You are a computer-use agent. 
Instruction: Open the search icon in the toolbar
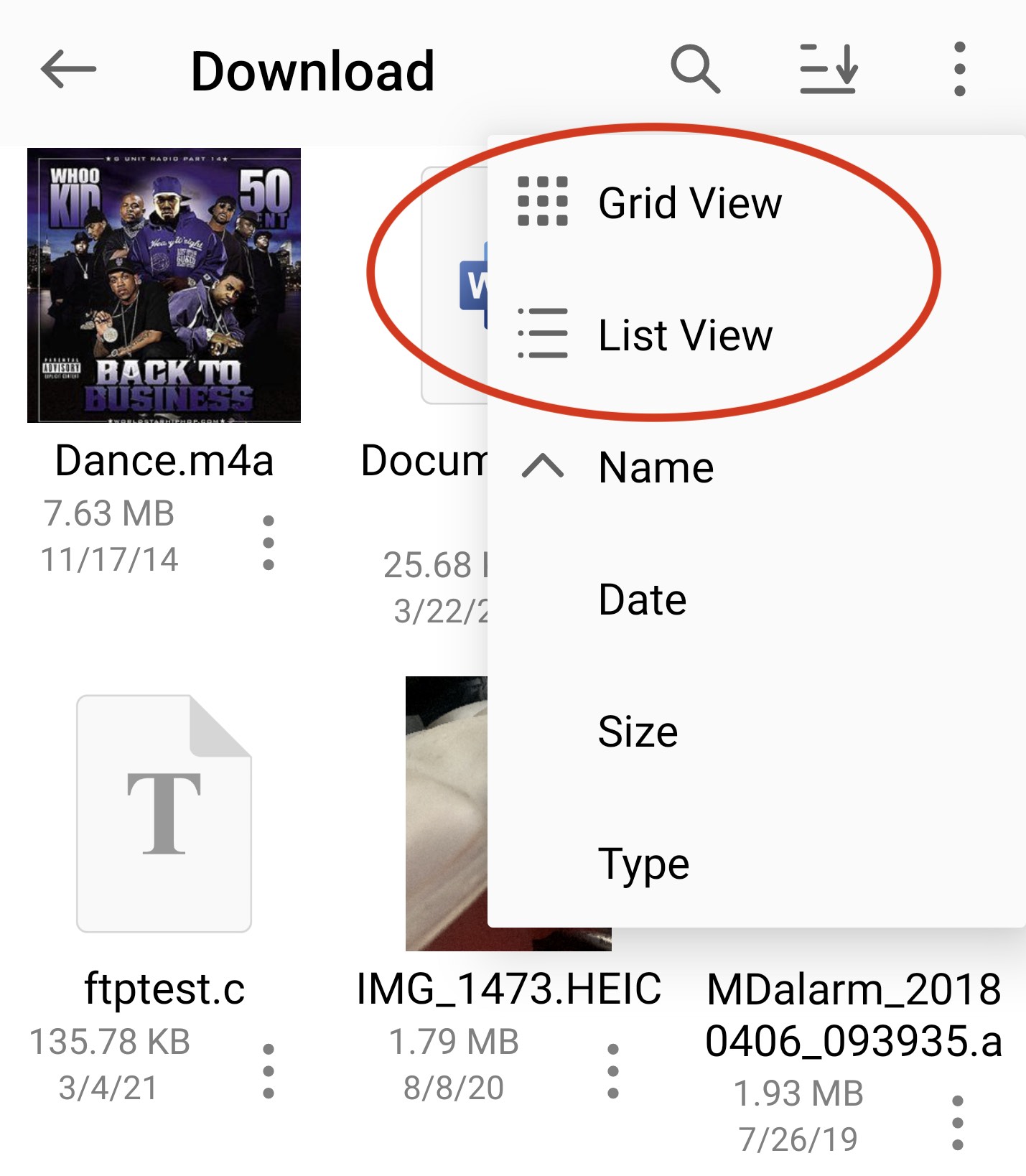(695, 70)
